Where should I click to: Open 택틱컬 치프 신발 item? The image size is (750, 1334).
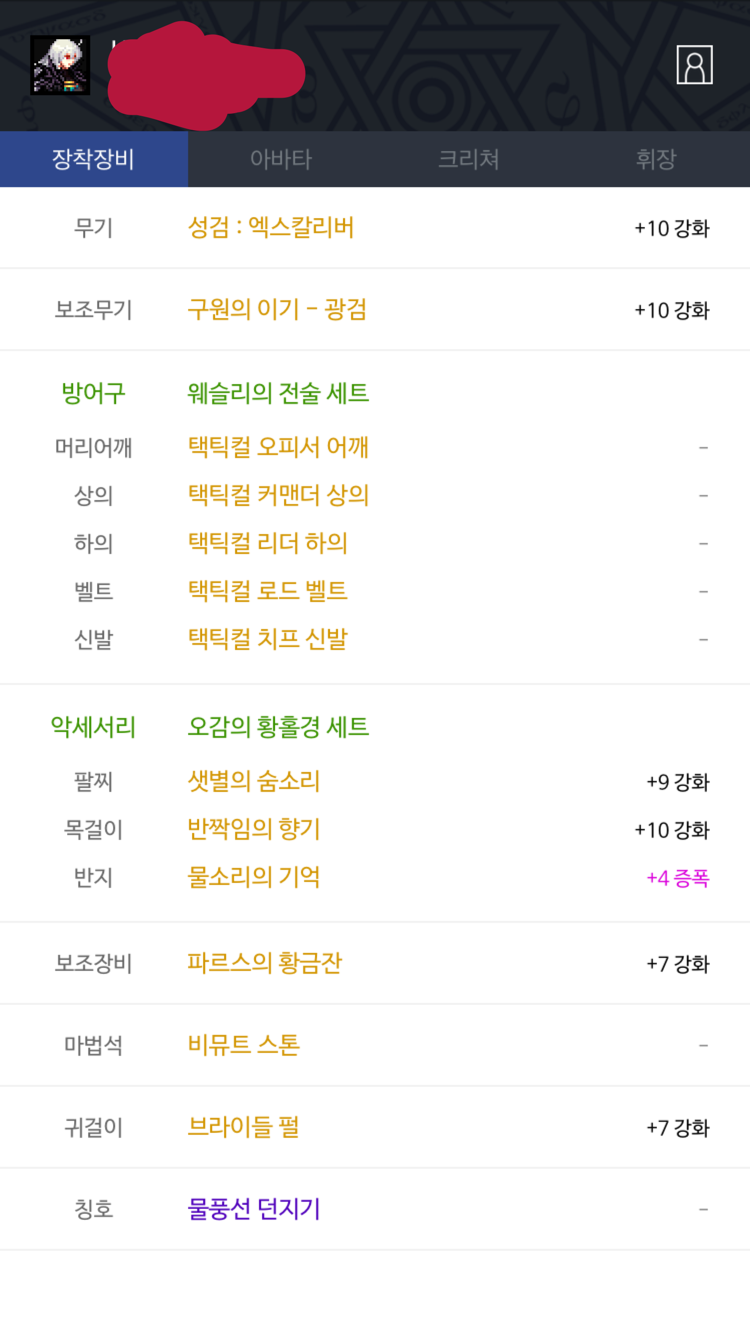[267, 639]
